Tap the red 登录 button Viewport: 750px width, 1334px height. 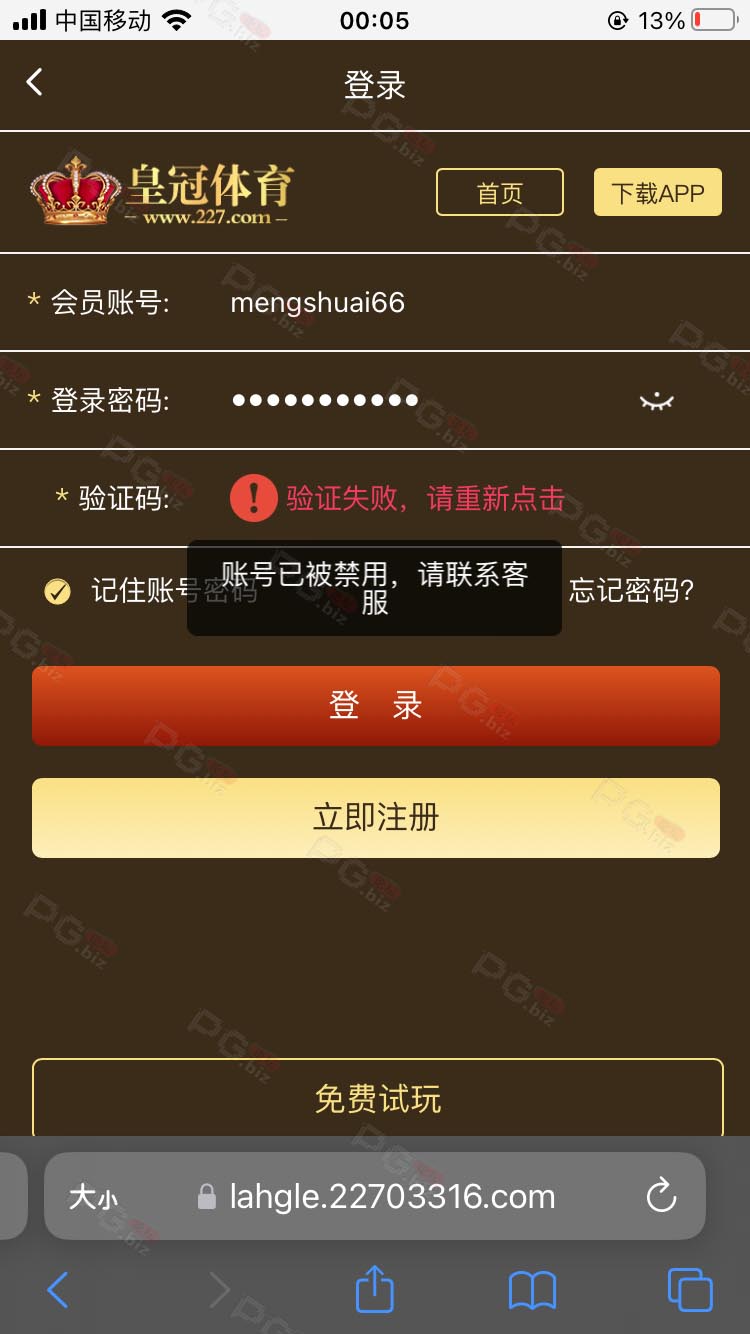(x=375, y=706)
